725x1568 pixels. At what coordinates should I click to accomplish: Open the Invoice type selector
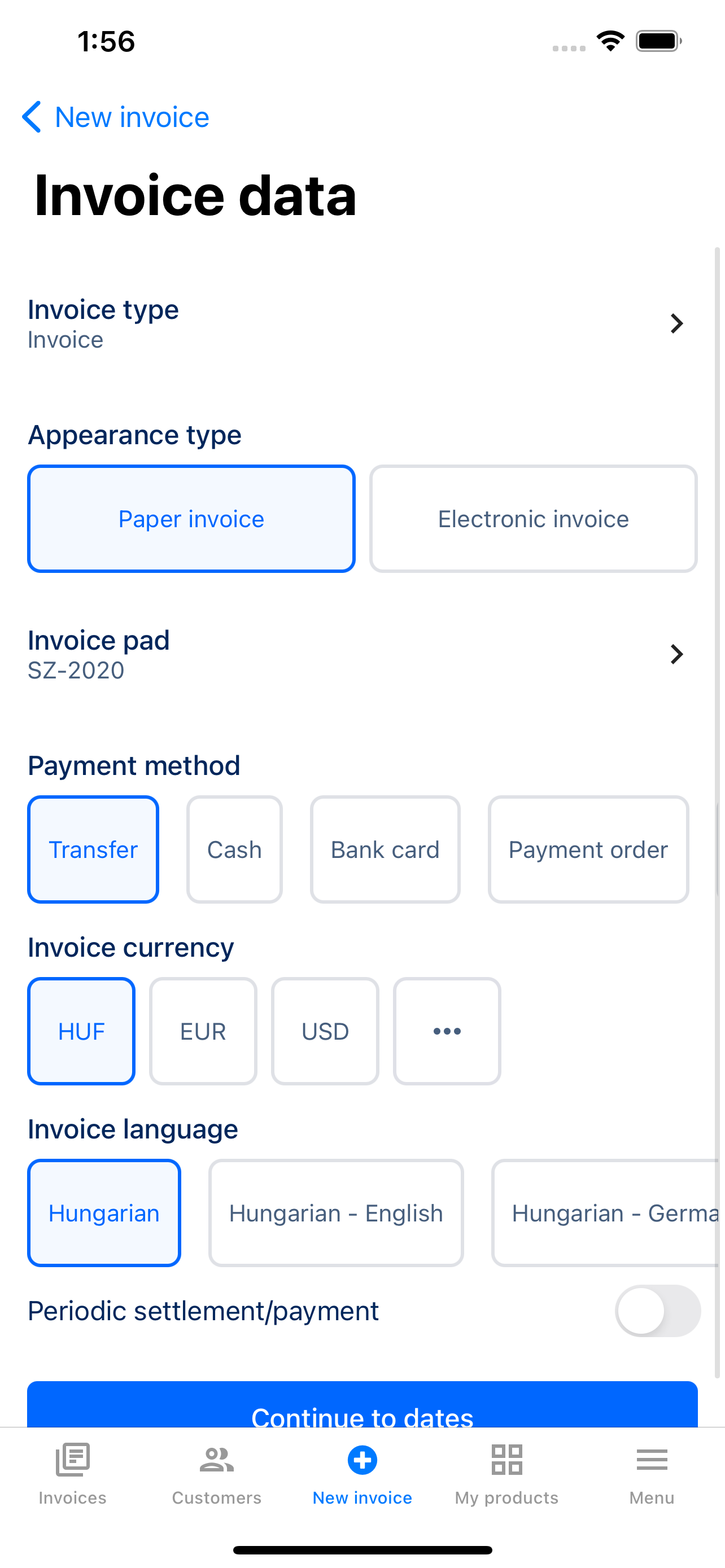coord(362,323)
